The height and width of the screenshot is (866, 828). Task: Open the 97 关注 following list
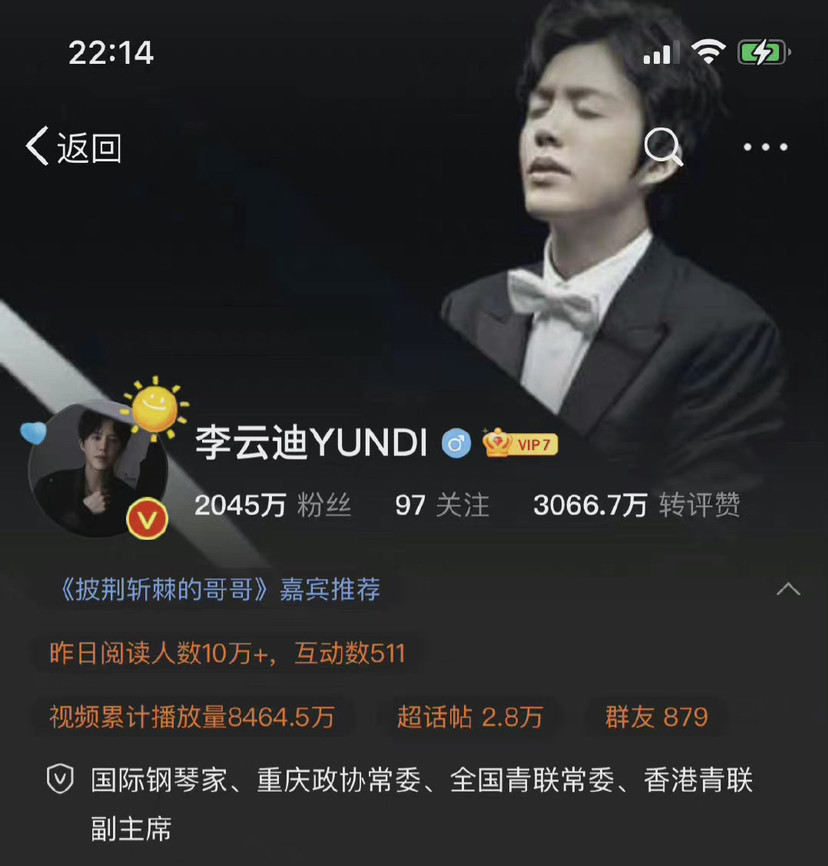point(442,505)
